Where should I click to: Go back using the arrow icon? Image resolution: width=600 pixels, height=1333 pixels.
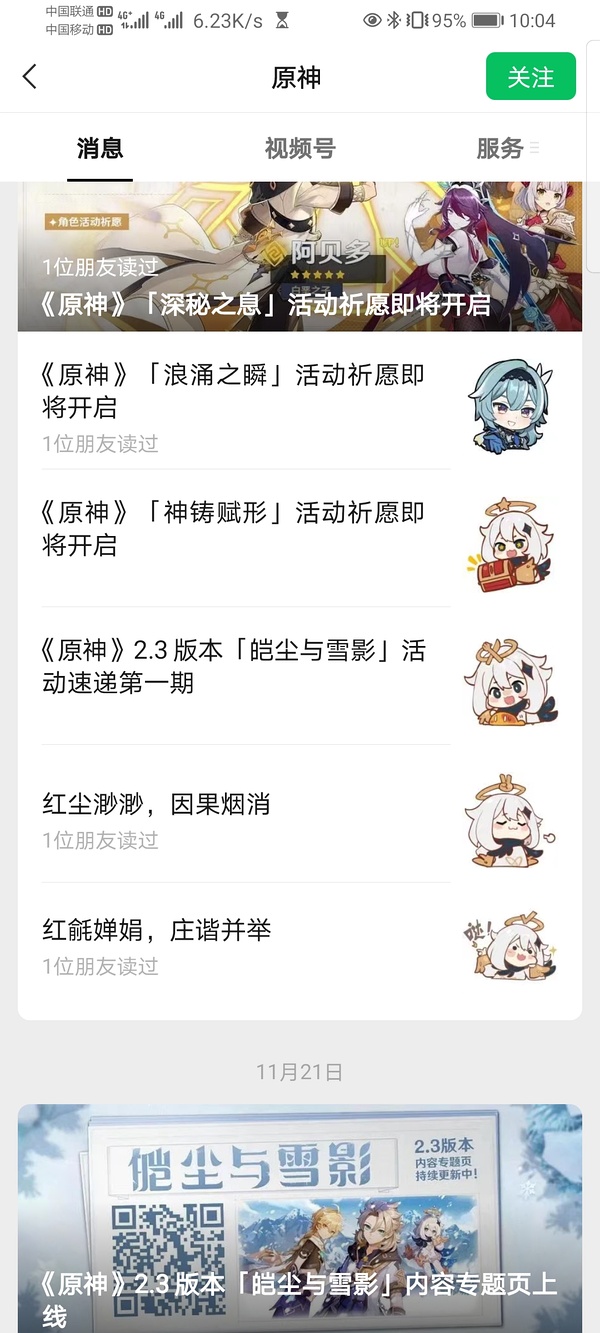click(x=30, y=76)
